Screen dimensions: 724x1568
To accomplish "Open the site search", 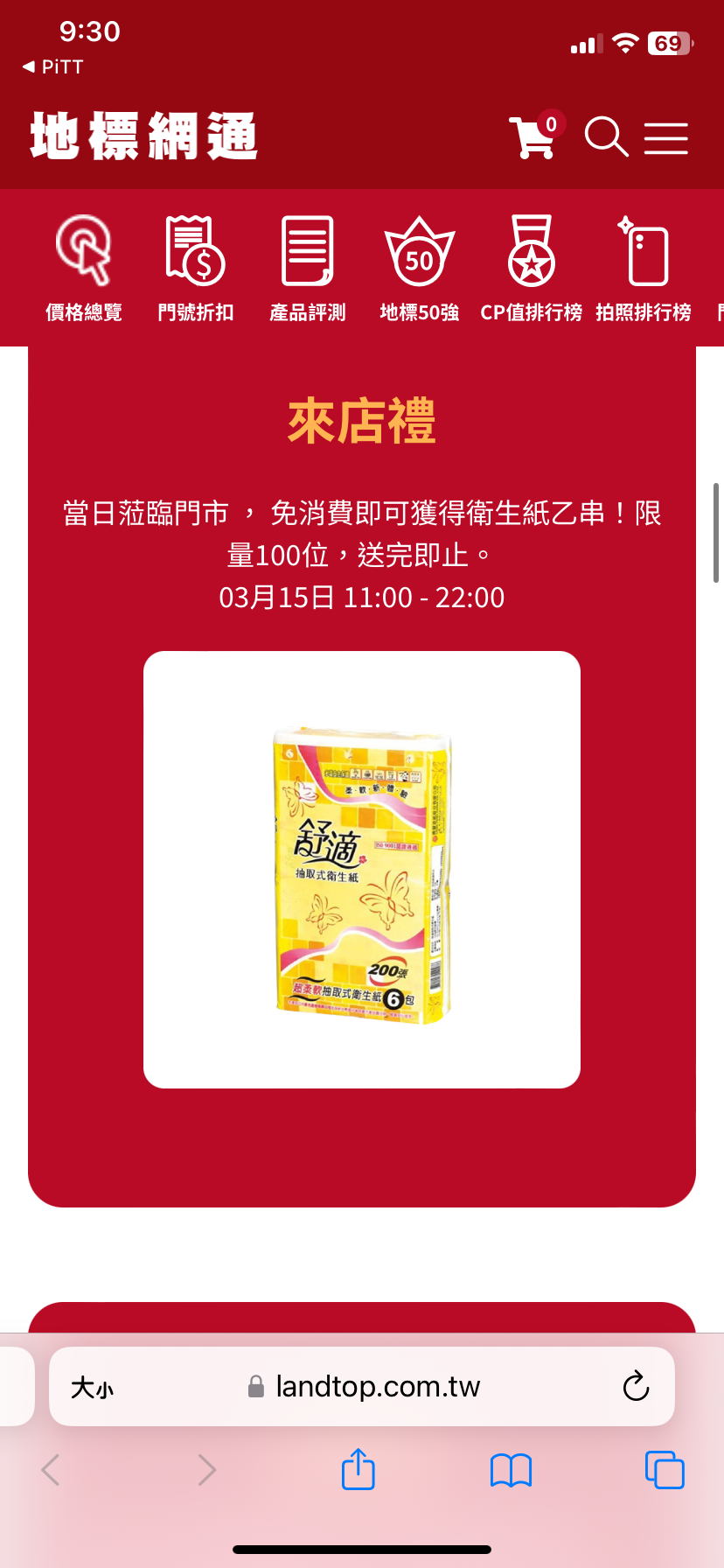I will 606,137.
